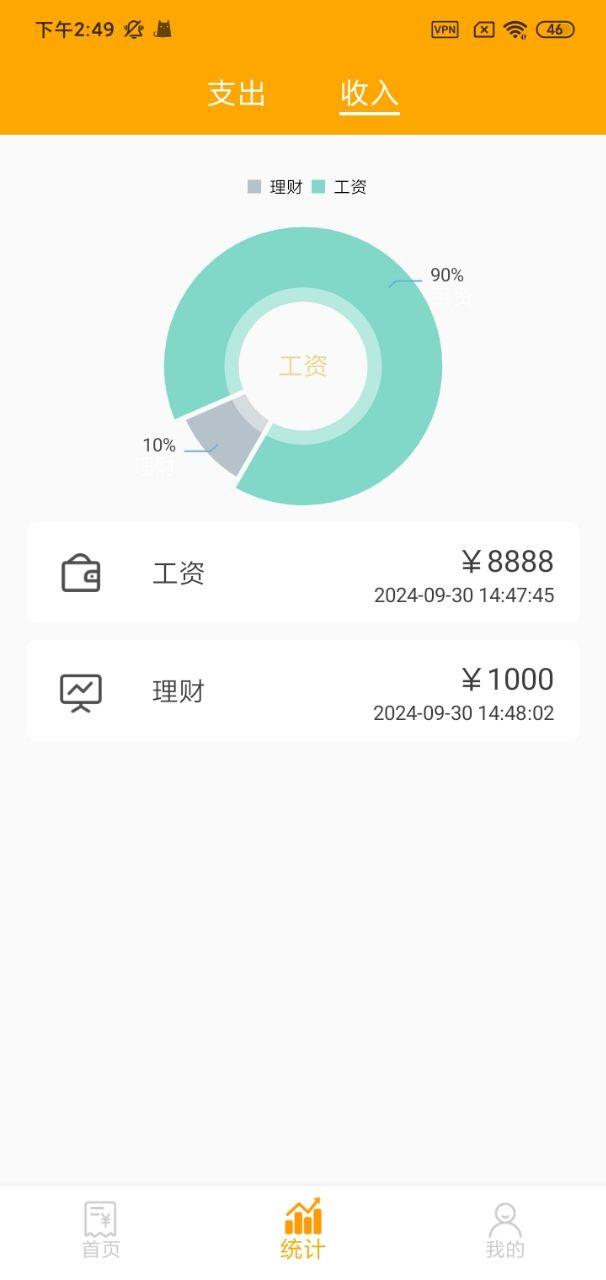Open the 理财 ¥1000 income record
606x1280 pixels.
(x=302, y=691)
